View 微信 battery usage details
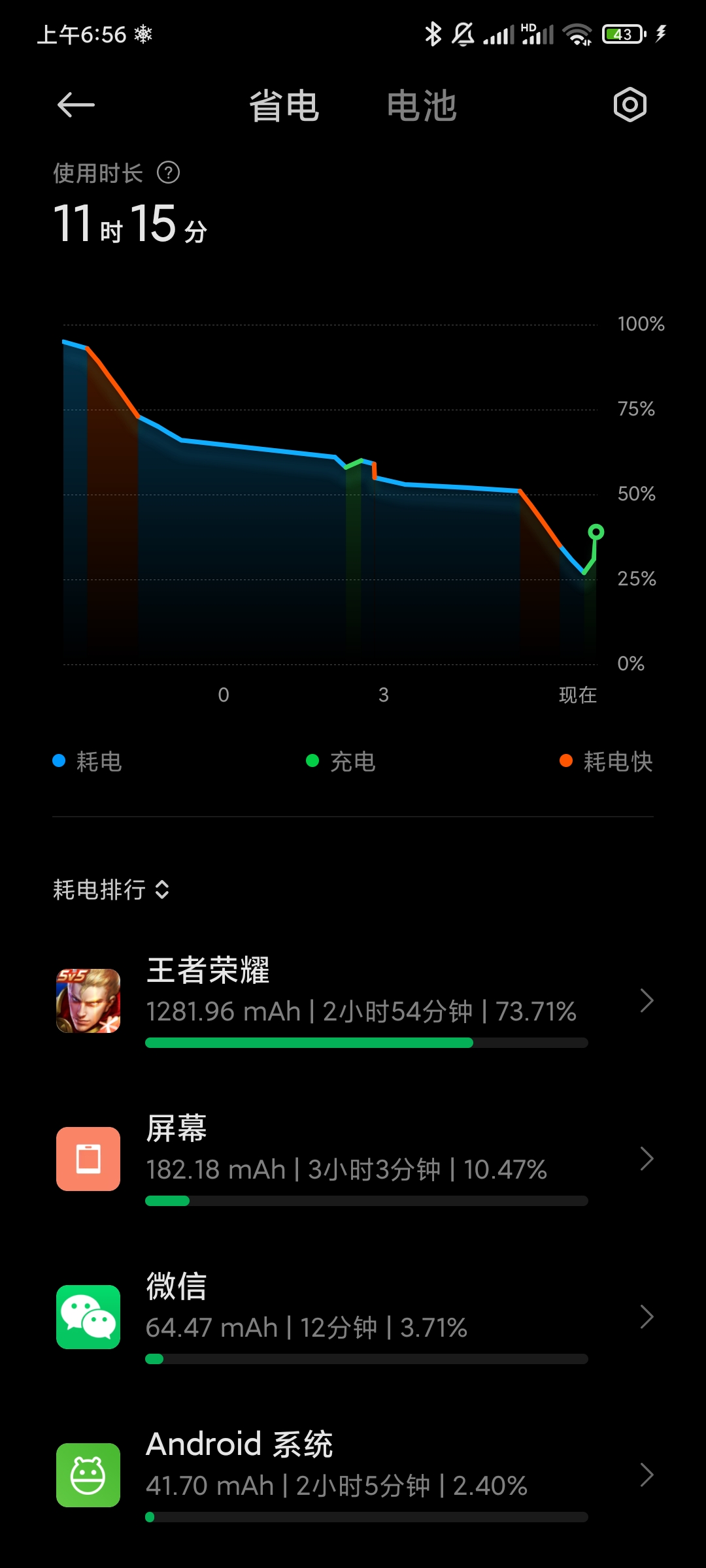The height and width of the screenshot is (1568, 706). pos(353,1317)
